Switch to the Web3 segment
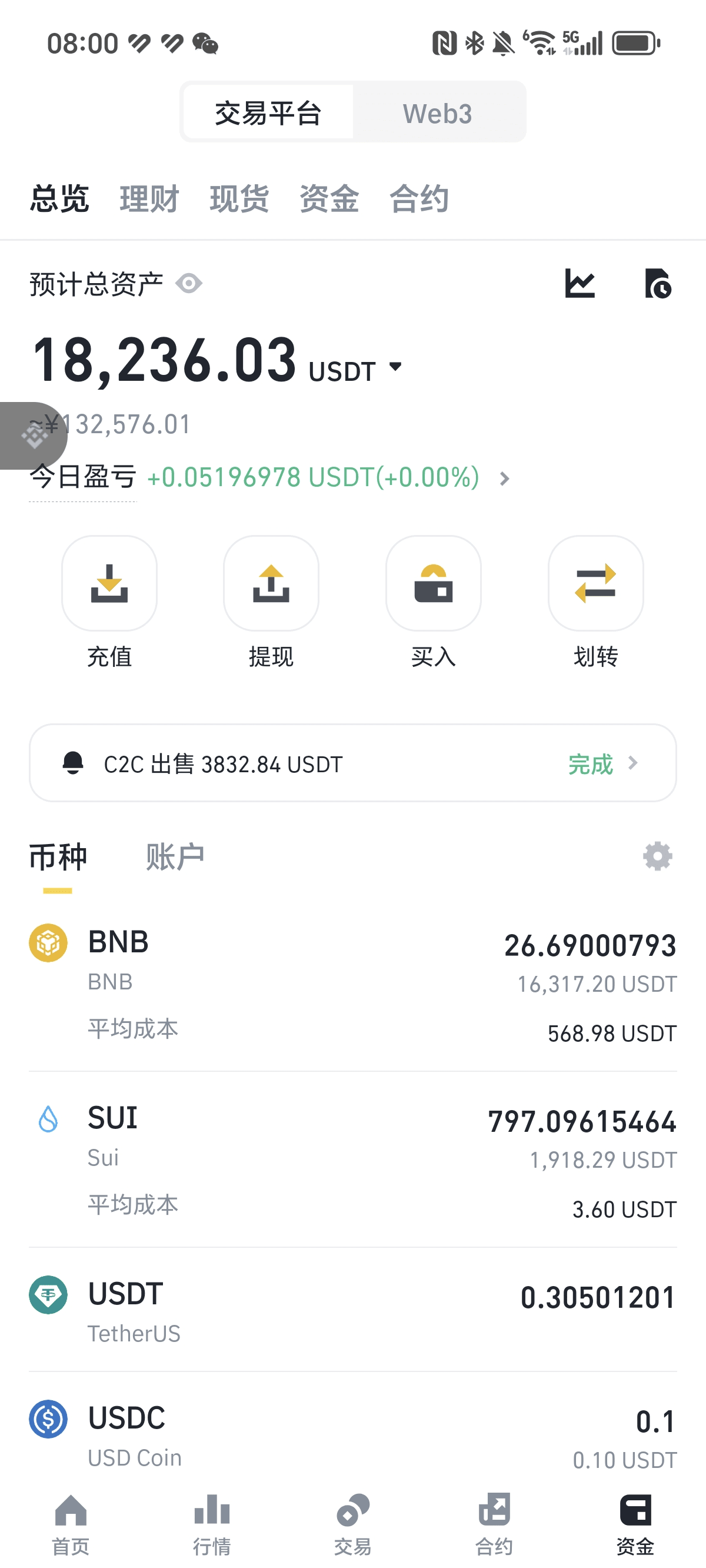The width and height of the screenshot is (706, 1568). click(438, 113)
